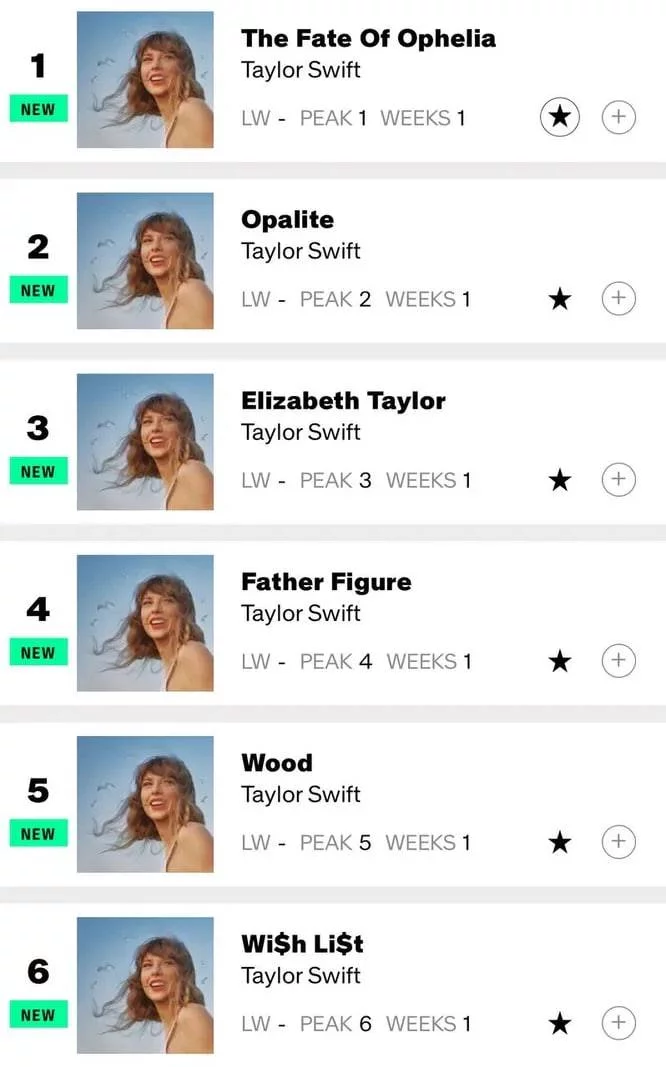The width and height of the screenshot is (666, 1067).
Task: Open the Wi$h Li$t cover art
Action: click(x=145, y=985)
